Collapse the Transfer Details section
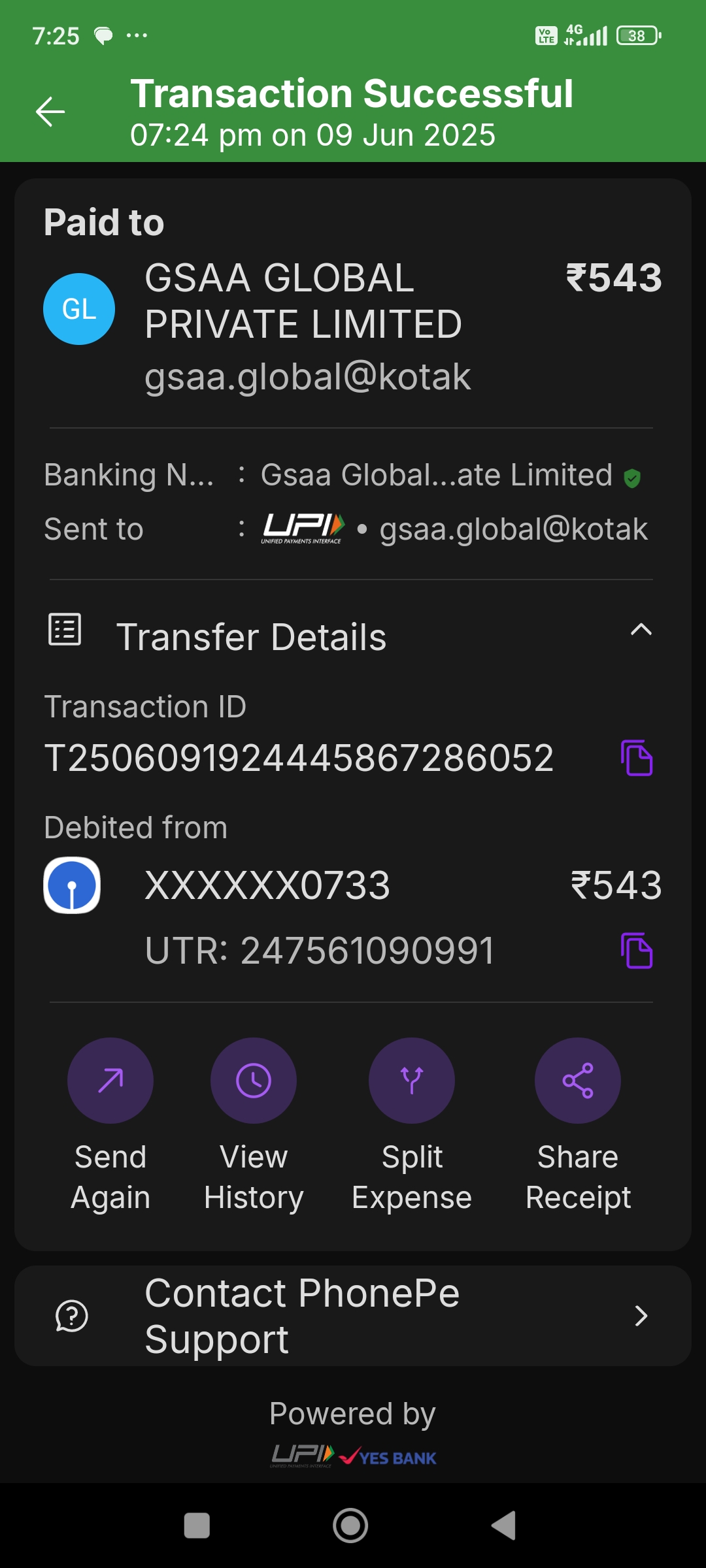Image resolution: width=706 pixels, height=1568 pixels. 641,630
